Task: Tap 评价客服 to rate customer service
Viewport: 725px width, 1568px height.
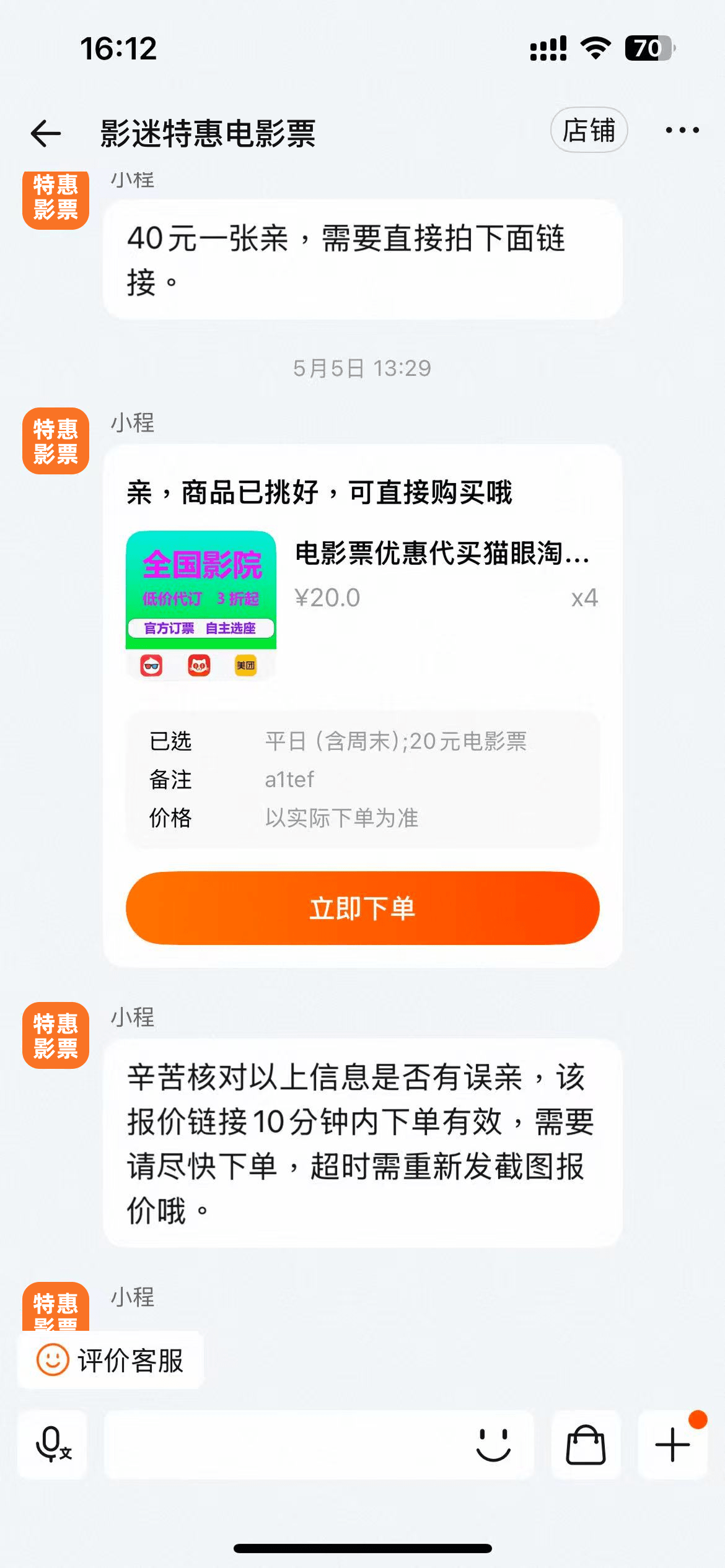Action: click(x=110, y=1361)
